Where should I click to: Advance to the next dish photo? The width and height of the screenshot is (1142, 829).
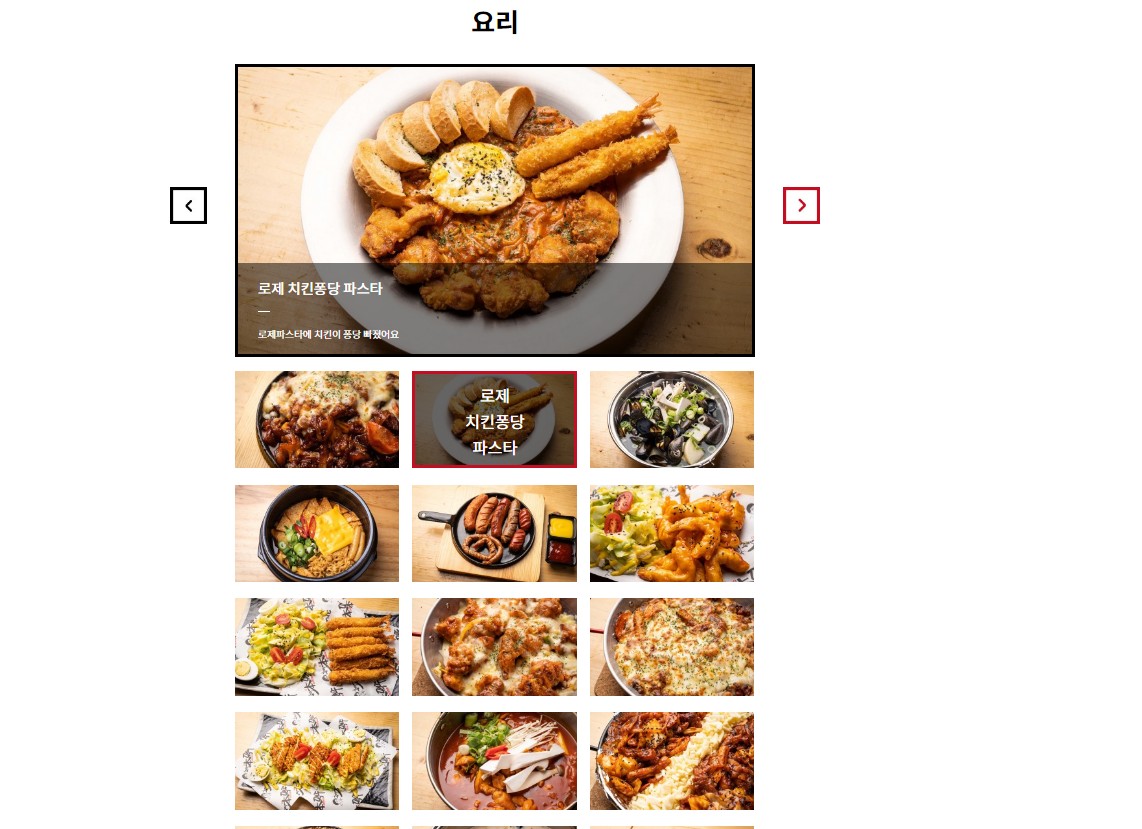click(x=801, y=206)
